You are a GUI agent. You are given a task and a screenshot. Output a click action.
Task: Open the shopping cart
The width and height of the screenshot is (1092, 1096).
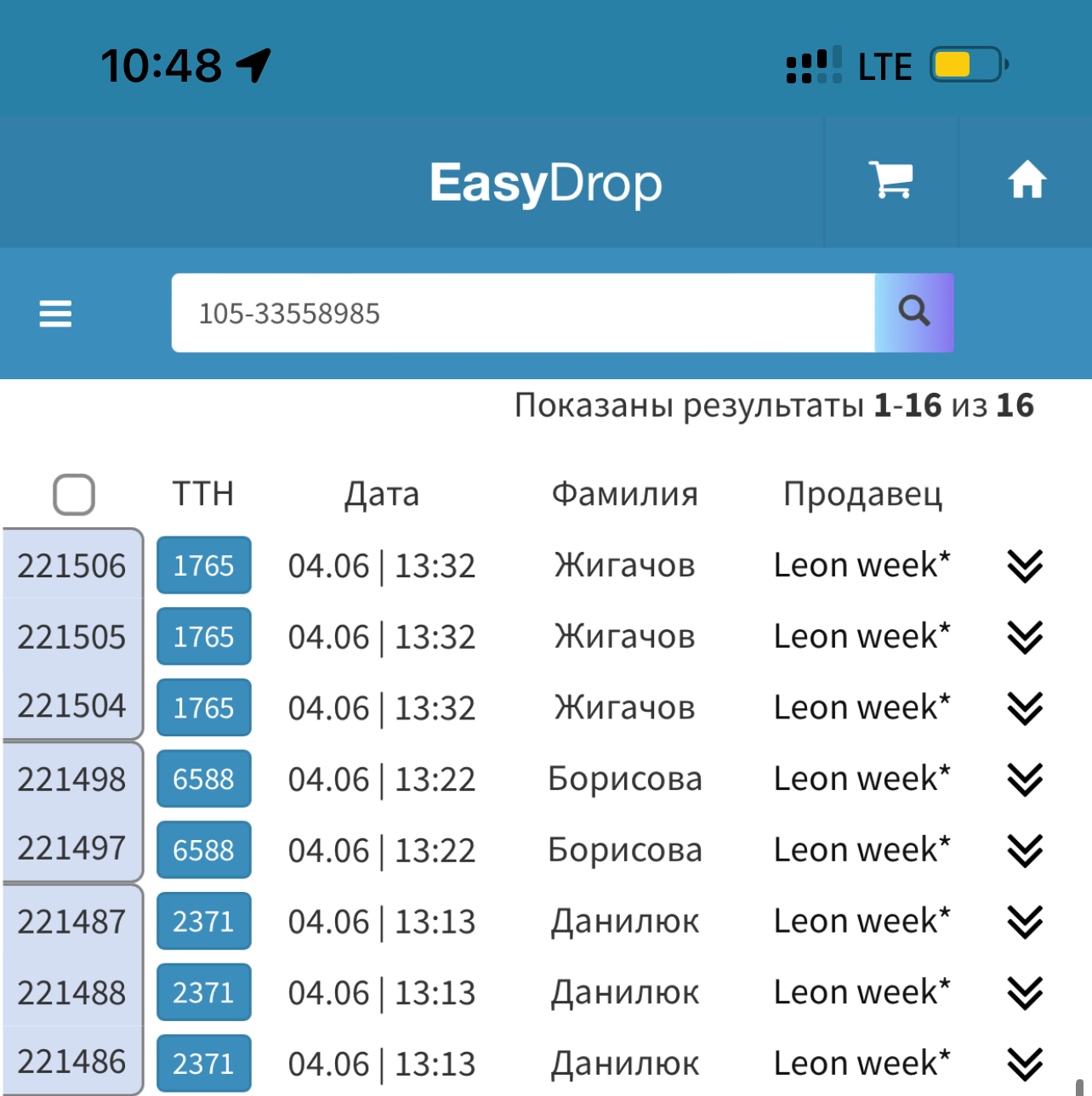pos(890,180)
